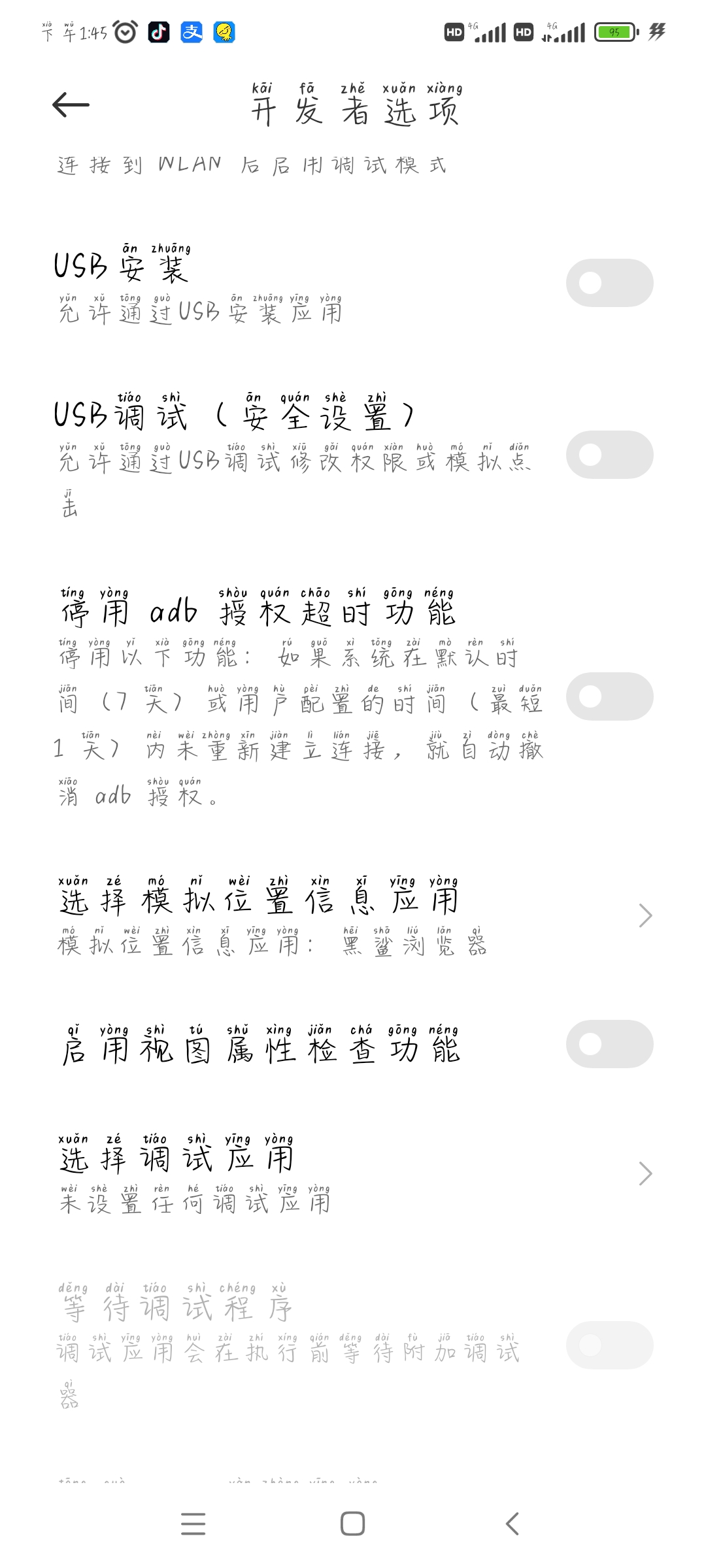Open recent apps from navigation bar
The width and height of the screenshot is (706, 1568).
coord(193,1524)
